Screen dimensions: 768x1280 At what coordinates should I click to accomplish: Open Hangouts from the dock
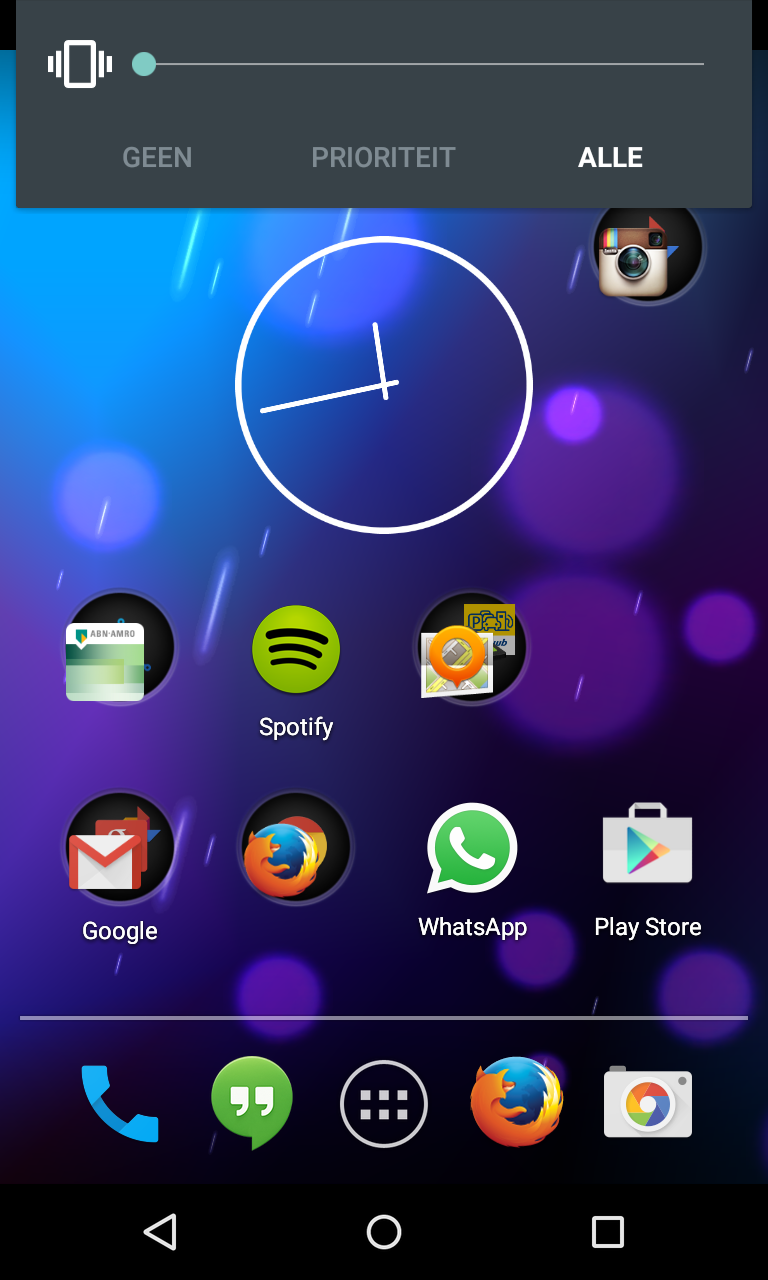pyautogui.click(x=252, y=1104)
